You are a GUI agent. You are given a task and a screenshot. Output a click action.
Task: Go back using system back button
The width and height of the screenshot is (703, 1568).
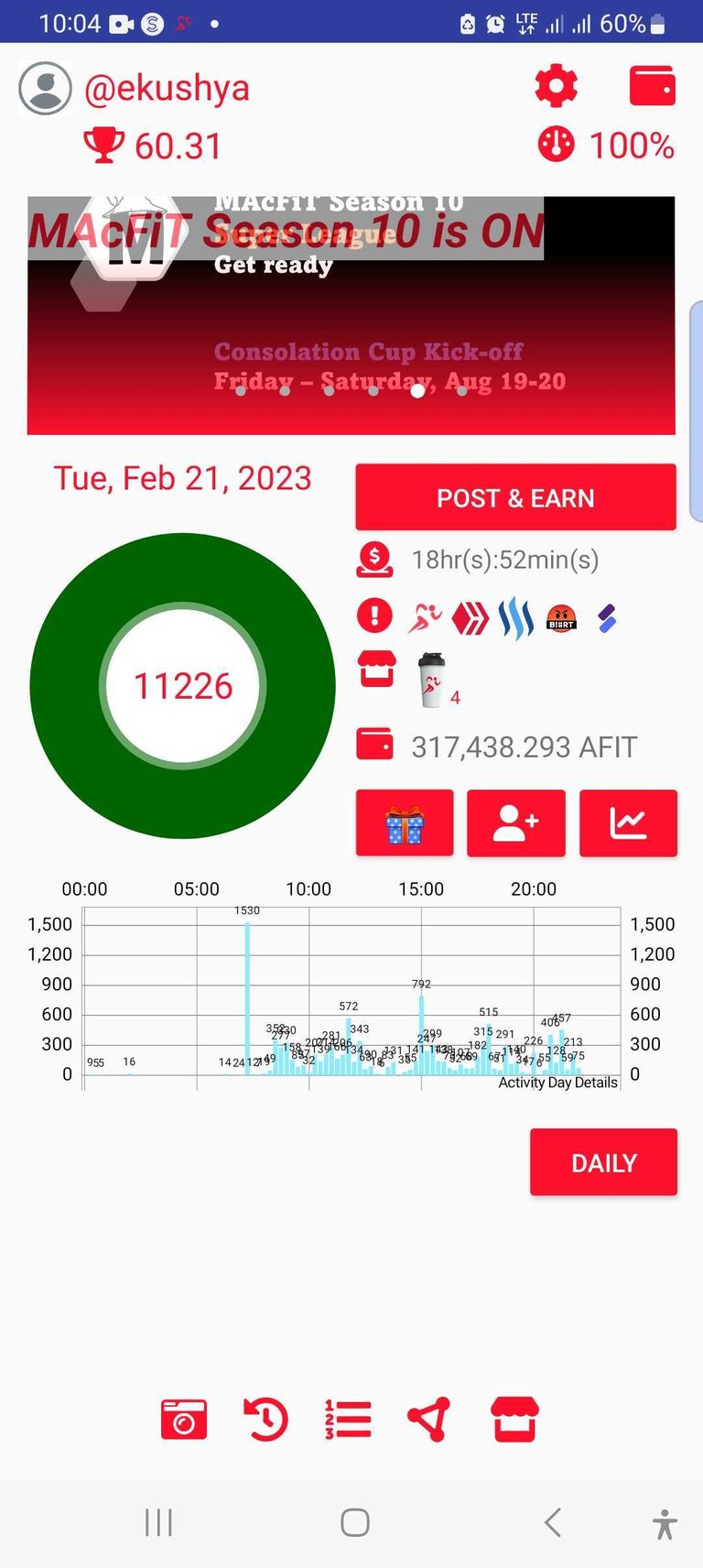552,1522
